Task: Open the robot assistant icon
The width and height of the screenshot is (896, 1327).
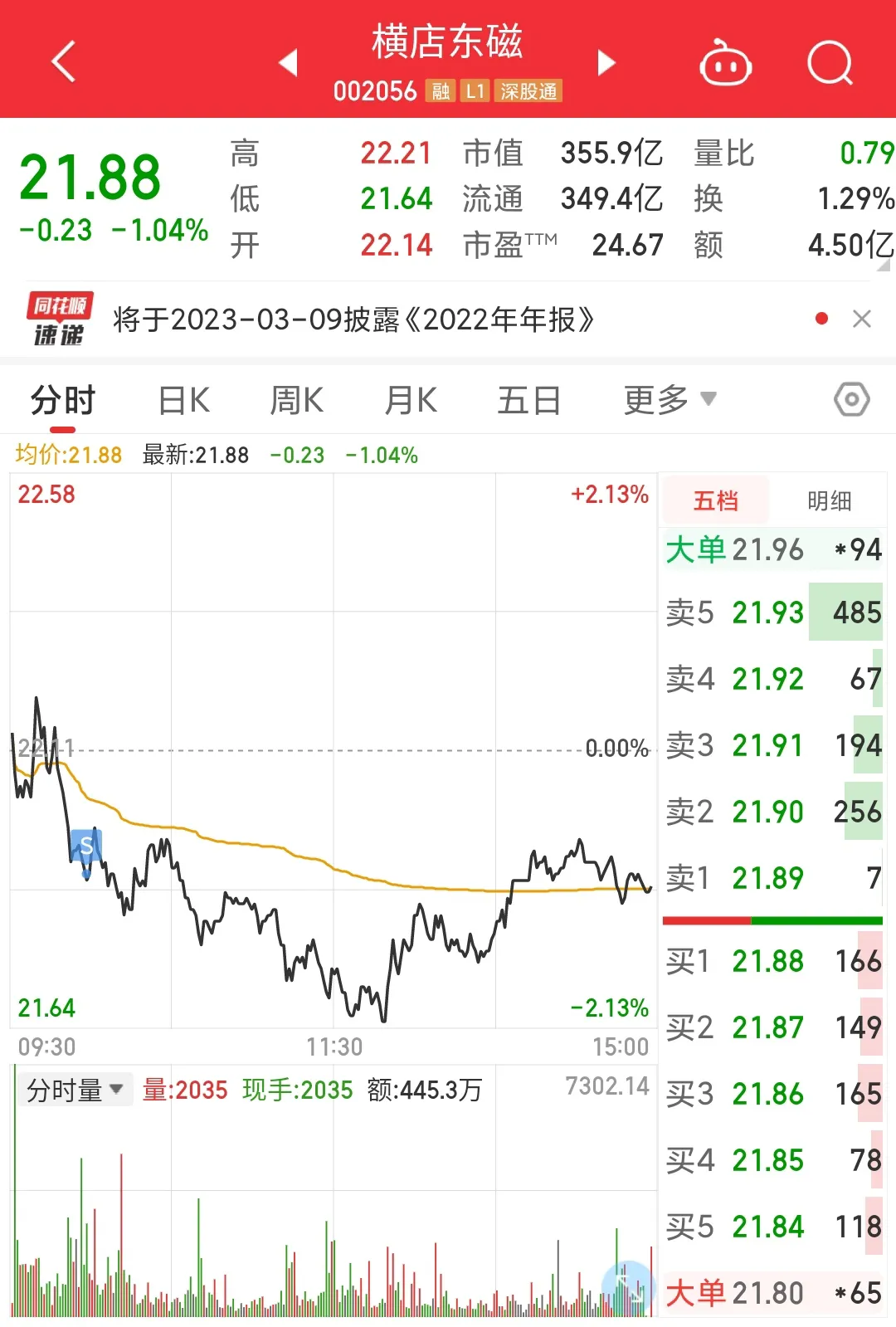Action: 726,62
